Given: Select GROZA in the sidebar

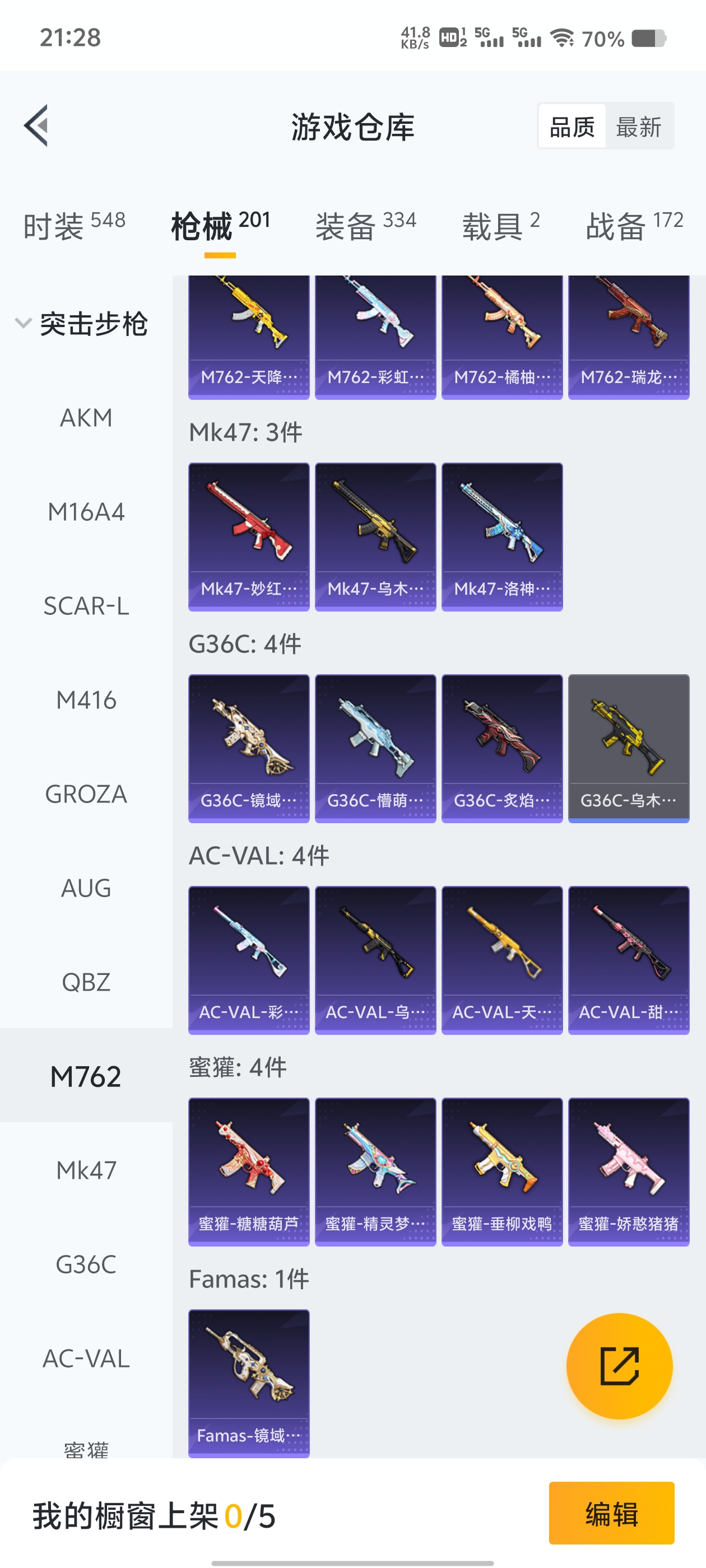Looking at the screenshot, I should click(x=86, y=794).
